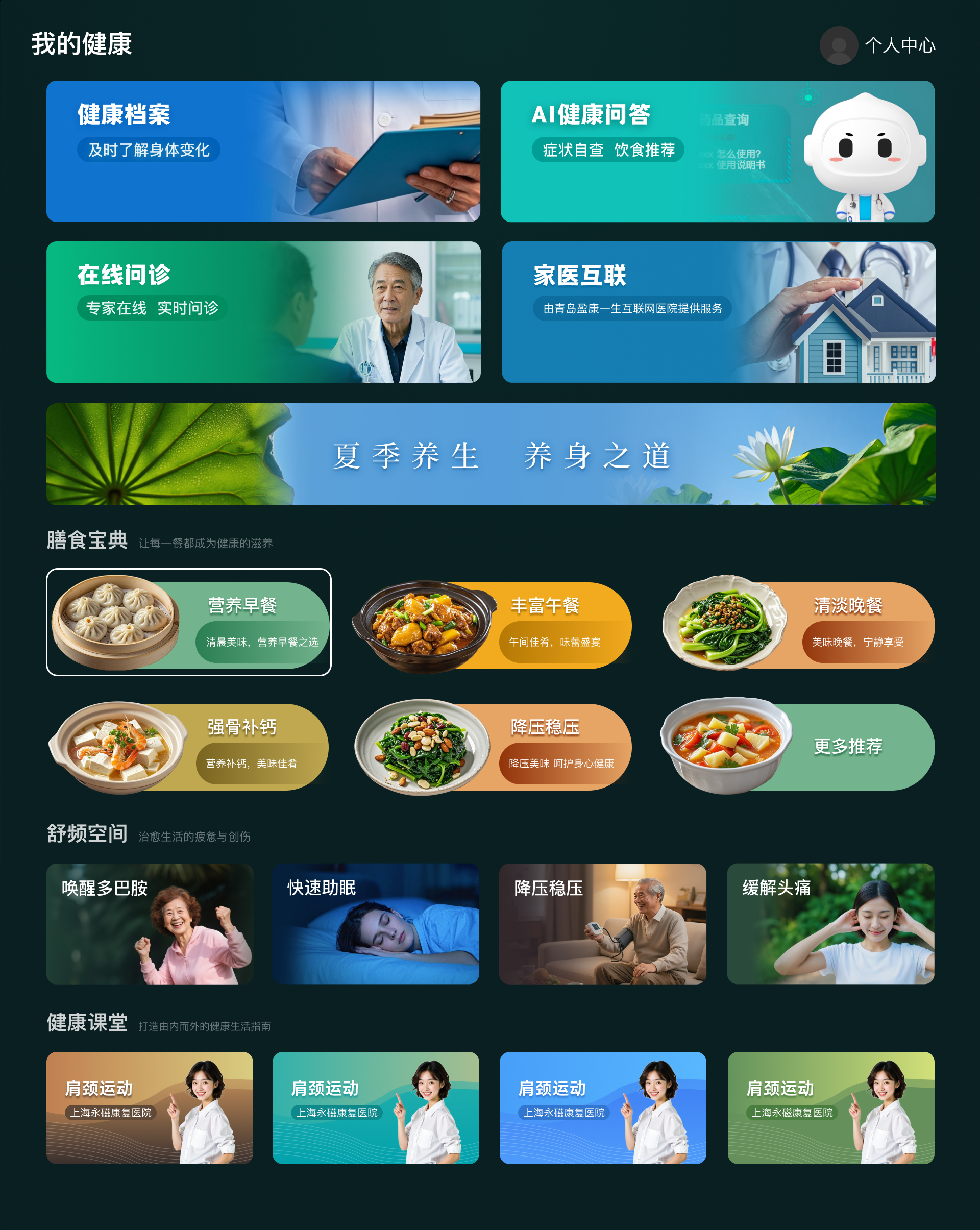This screenshot has width=980, height=1230.
Task: Open 快速助眠 sleep card
Action: tap(375, 924)
